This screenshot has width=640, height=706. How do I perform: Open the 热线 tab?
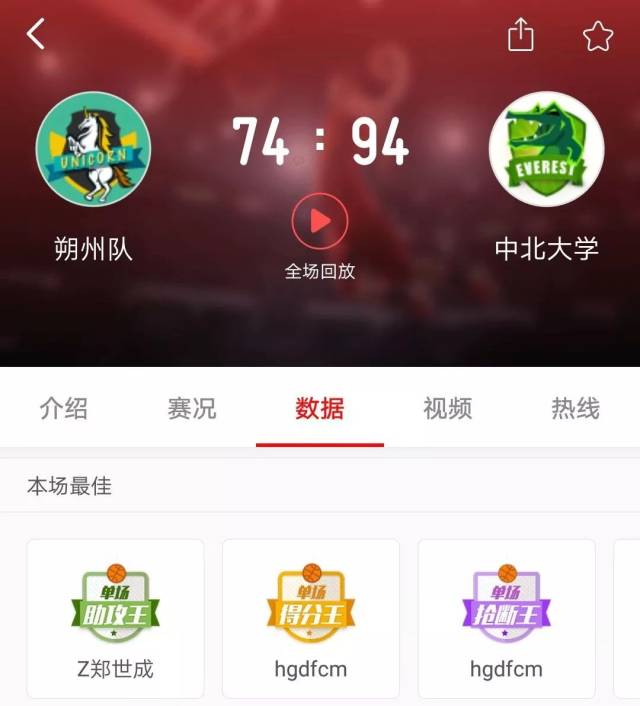(575, 408)
